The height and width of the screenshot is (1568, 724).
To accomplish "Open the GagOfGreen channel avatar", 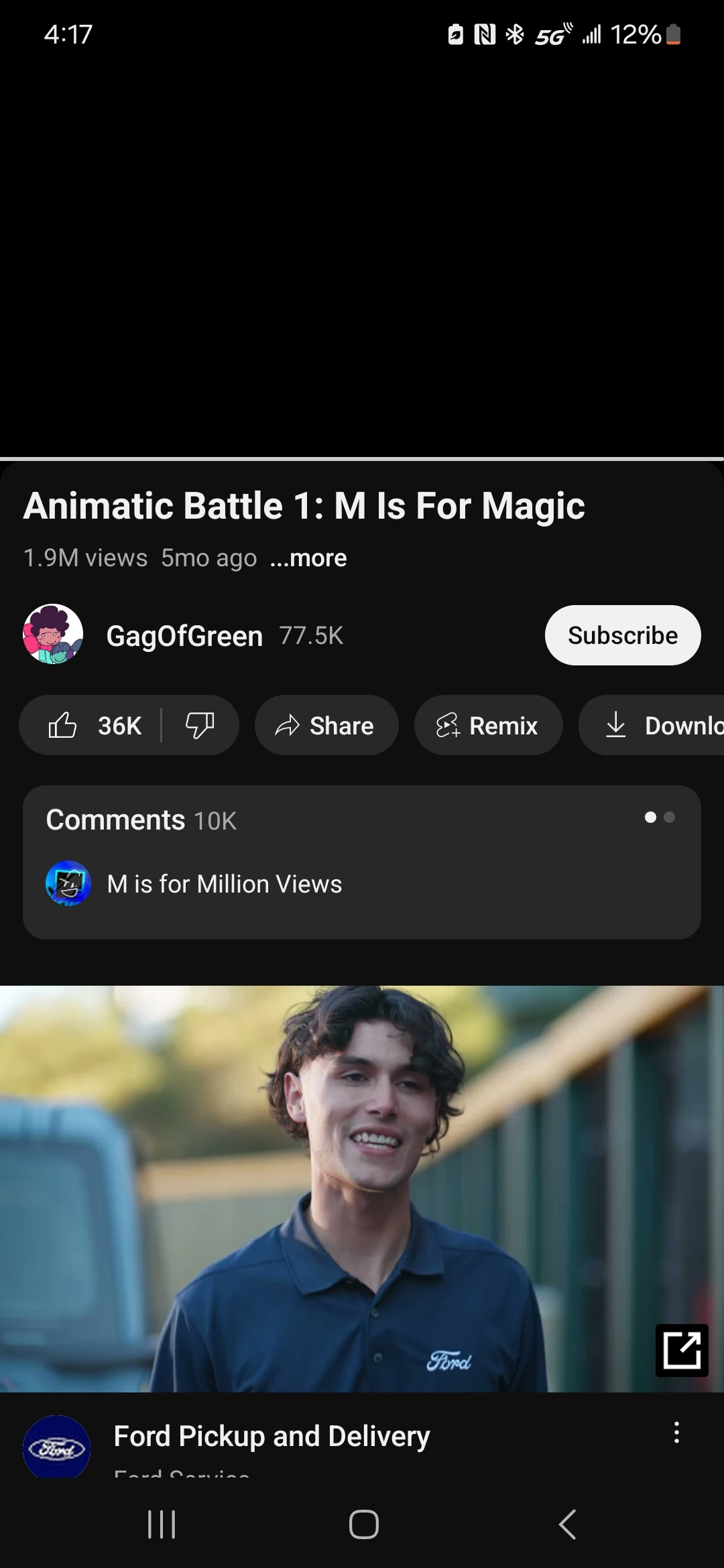I will click(x=53, y=634).
